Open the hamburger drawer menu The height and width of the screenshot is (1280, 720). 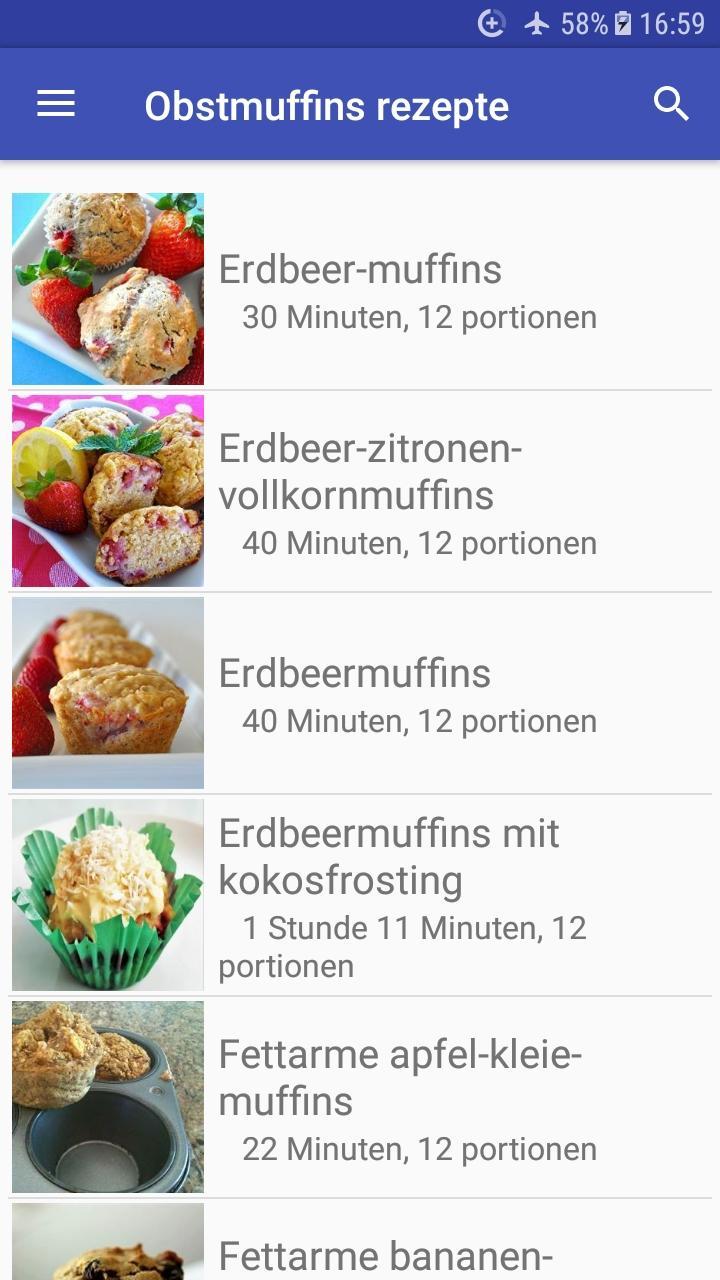(56, 104)
